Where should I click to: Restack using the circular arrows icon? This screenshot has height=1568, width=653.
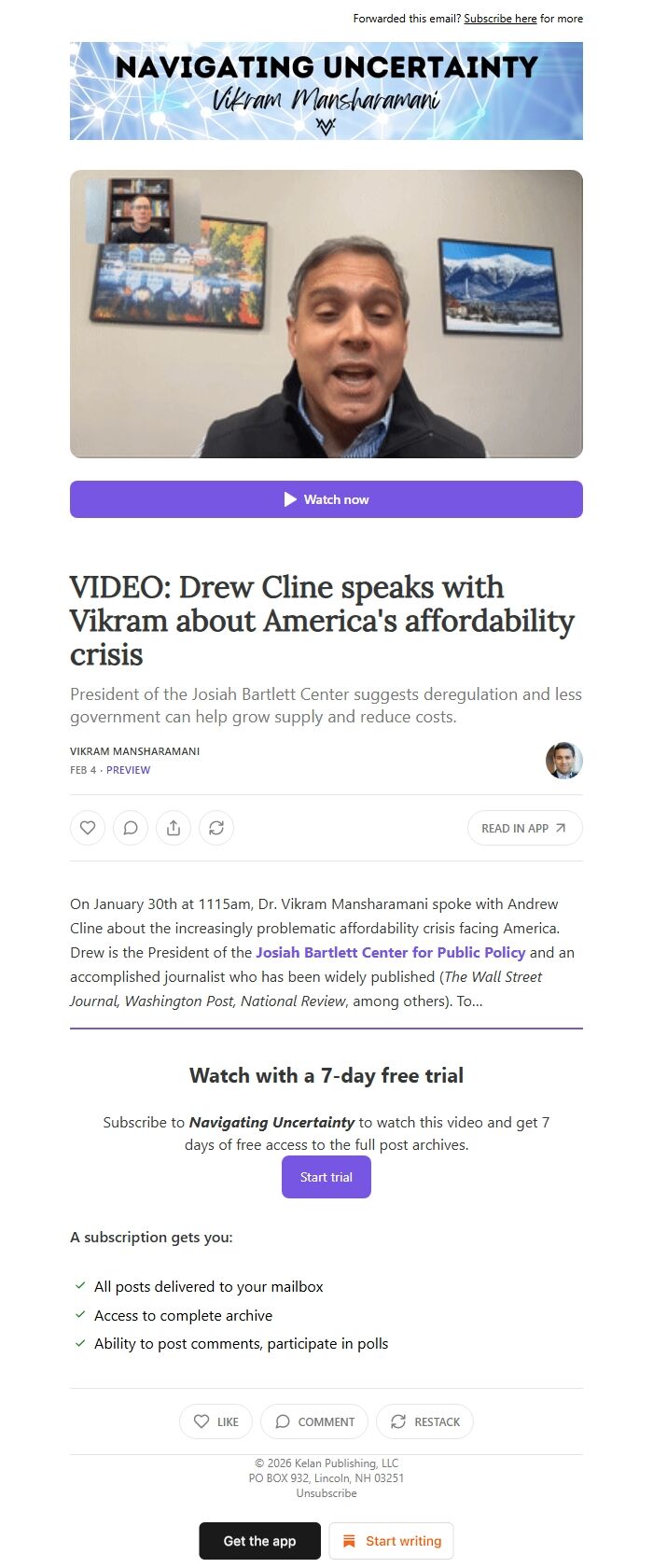point(216,828)
